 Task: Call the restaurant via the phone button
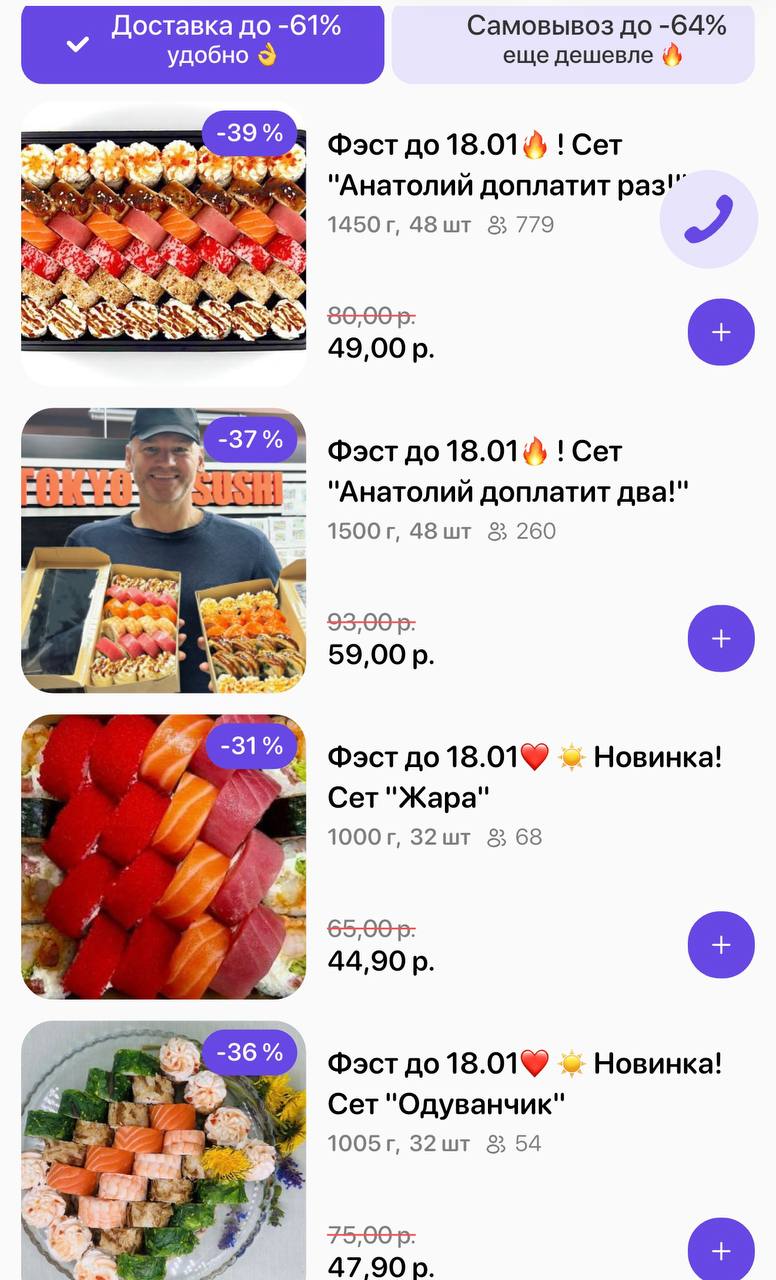[x=708, y=219]
